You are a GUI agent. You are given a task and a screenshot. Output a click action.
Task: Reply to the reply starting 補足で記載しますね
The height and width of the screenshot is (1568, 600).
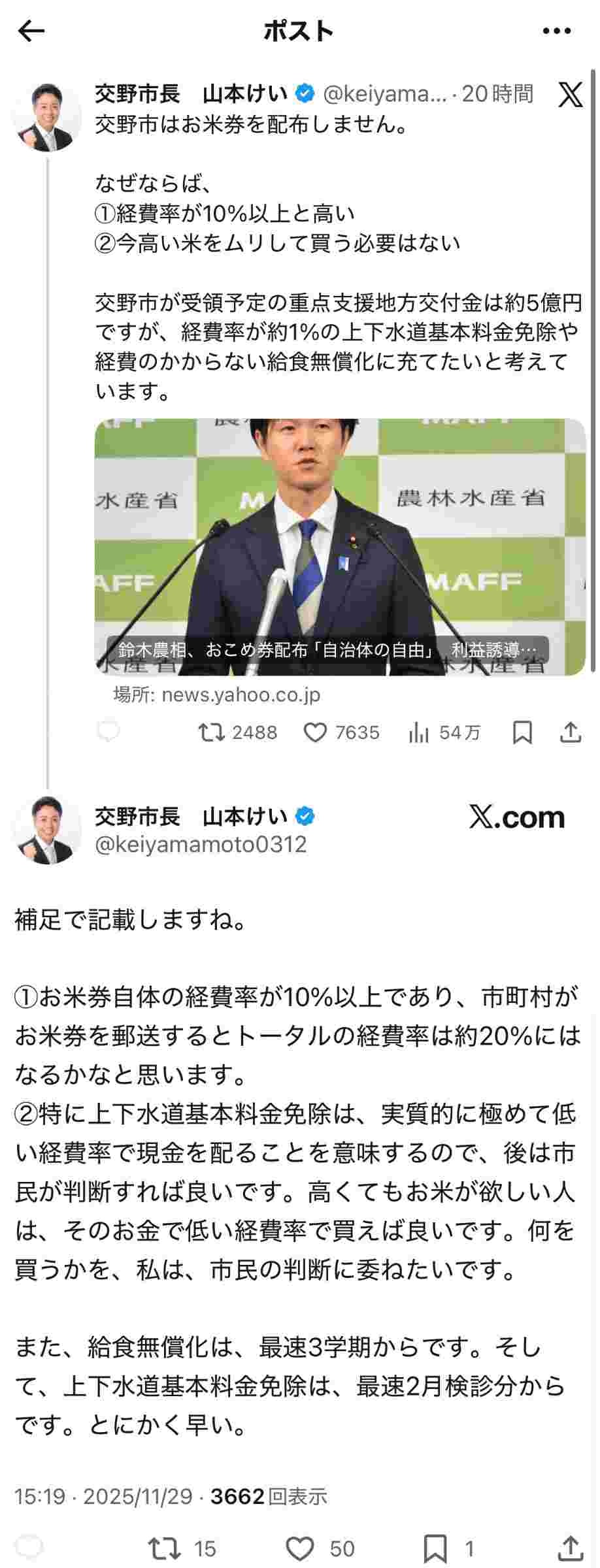coord(29,1548)
